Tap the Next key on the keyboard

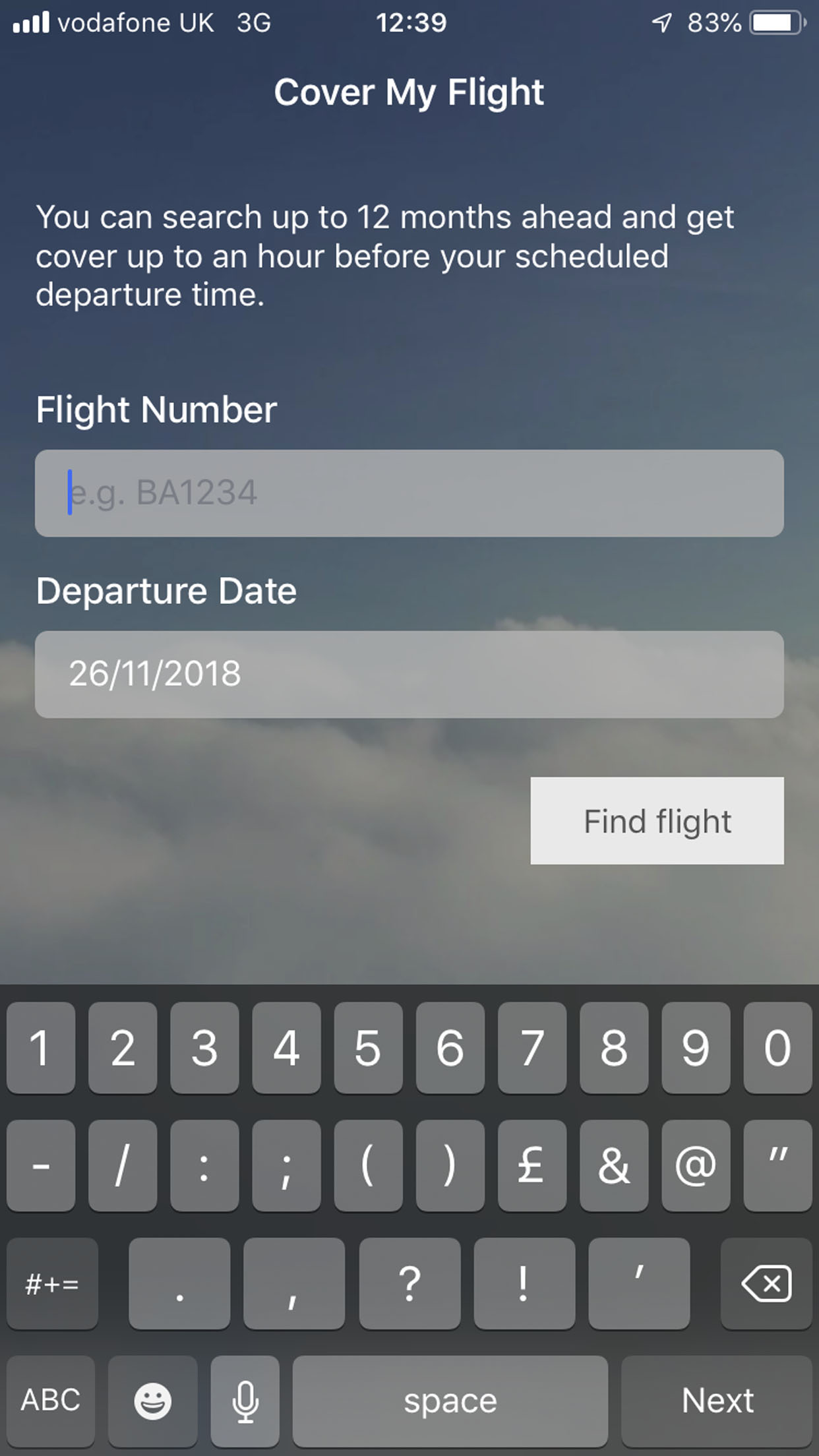pyautogui.click(x=718, y=1401)
